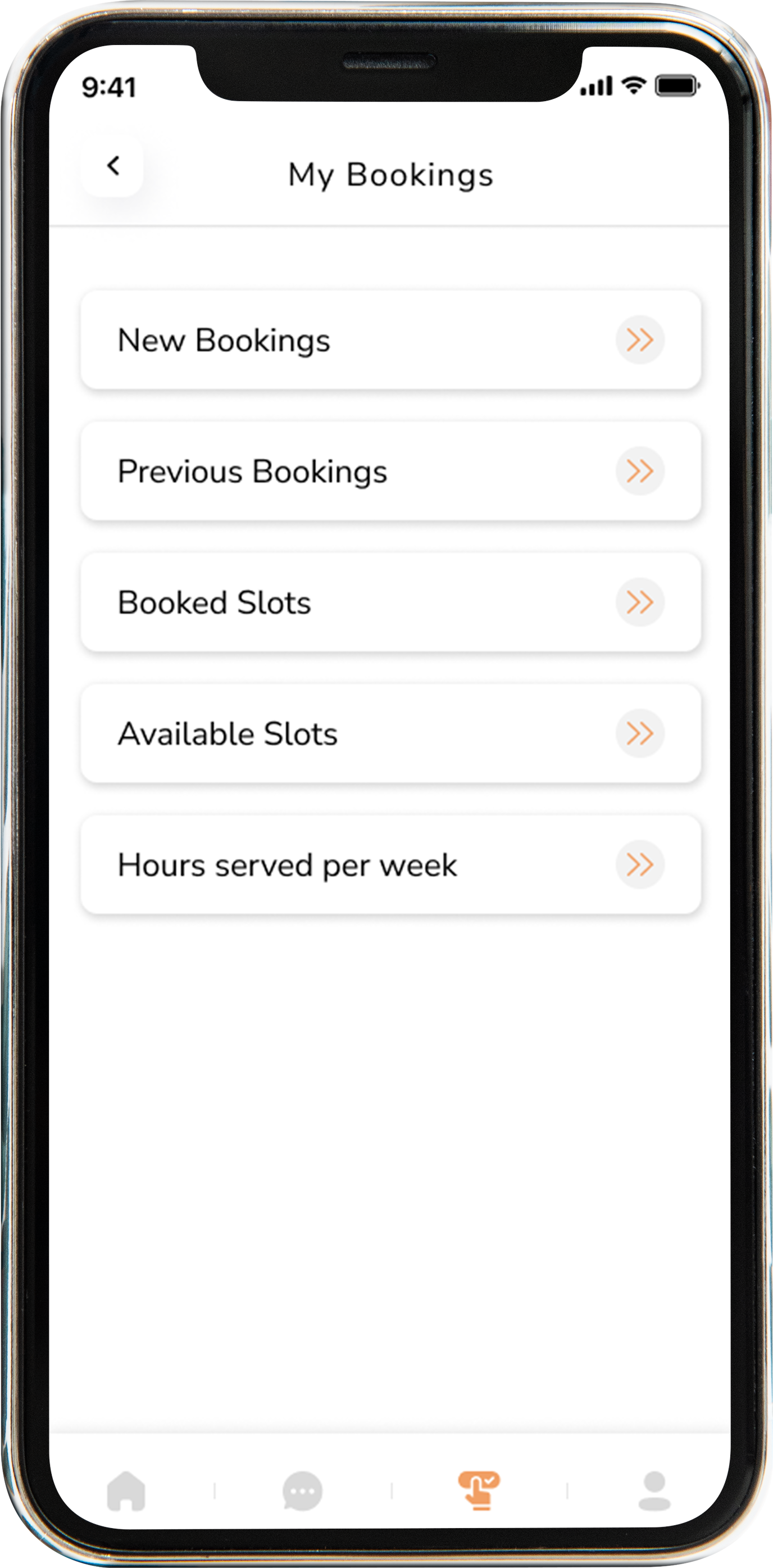Open New Bookings
This screenshot has width=773, height=1568.
(x=391, y=339)
